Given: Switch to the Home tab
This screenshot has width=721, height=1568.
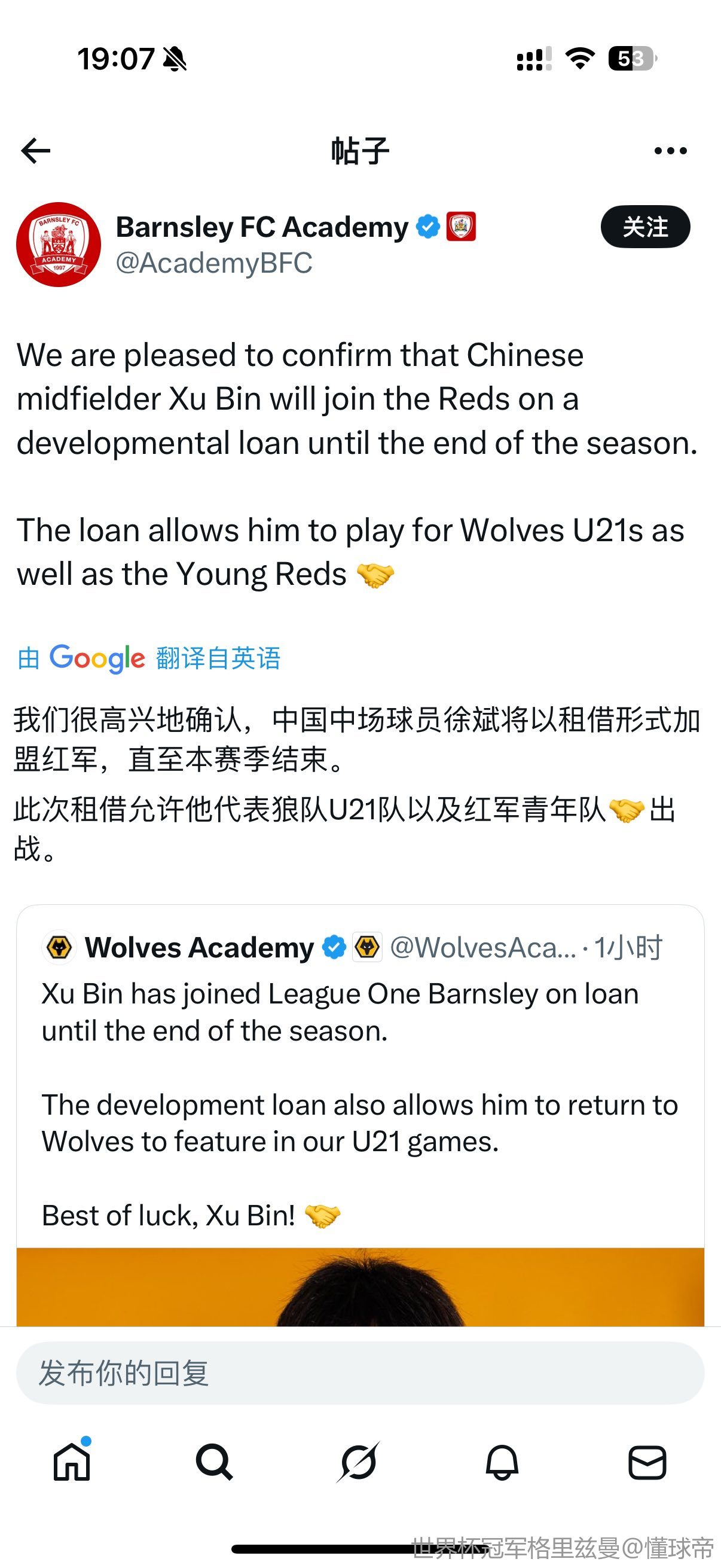Looking at the screenshot, I should point(72,1462).
